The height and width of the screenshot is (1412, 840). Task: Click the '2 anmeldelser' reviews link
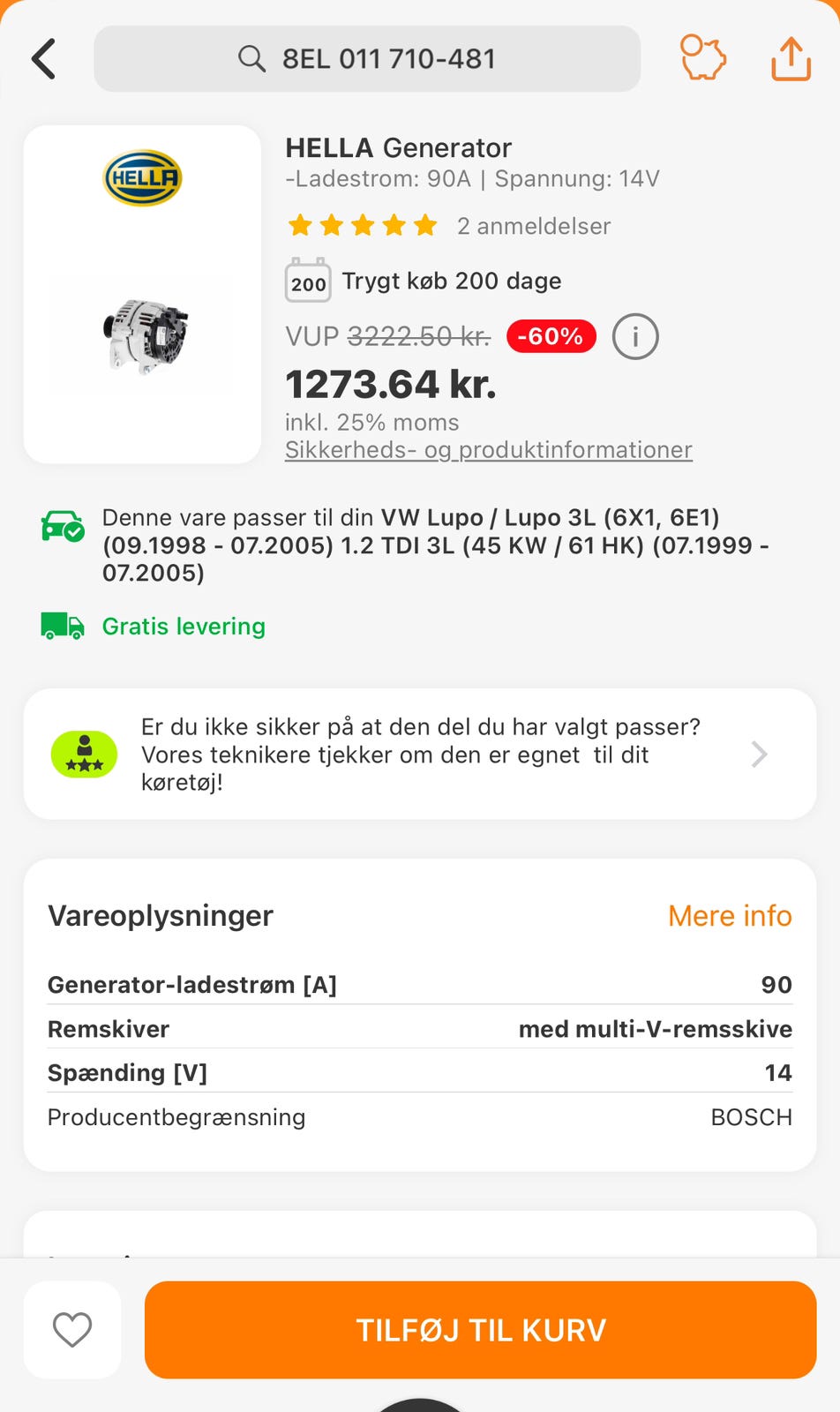point(533,225)
